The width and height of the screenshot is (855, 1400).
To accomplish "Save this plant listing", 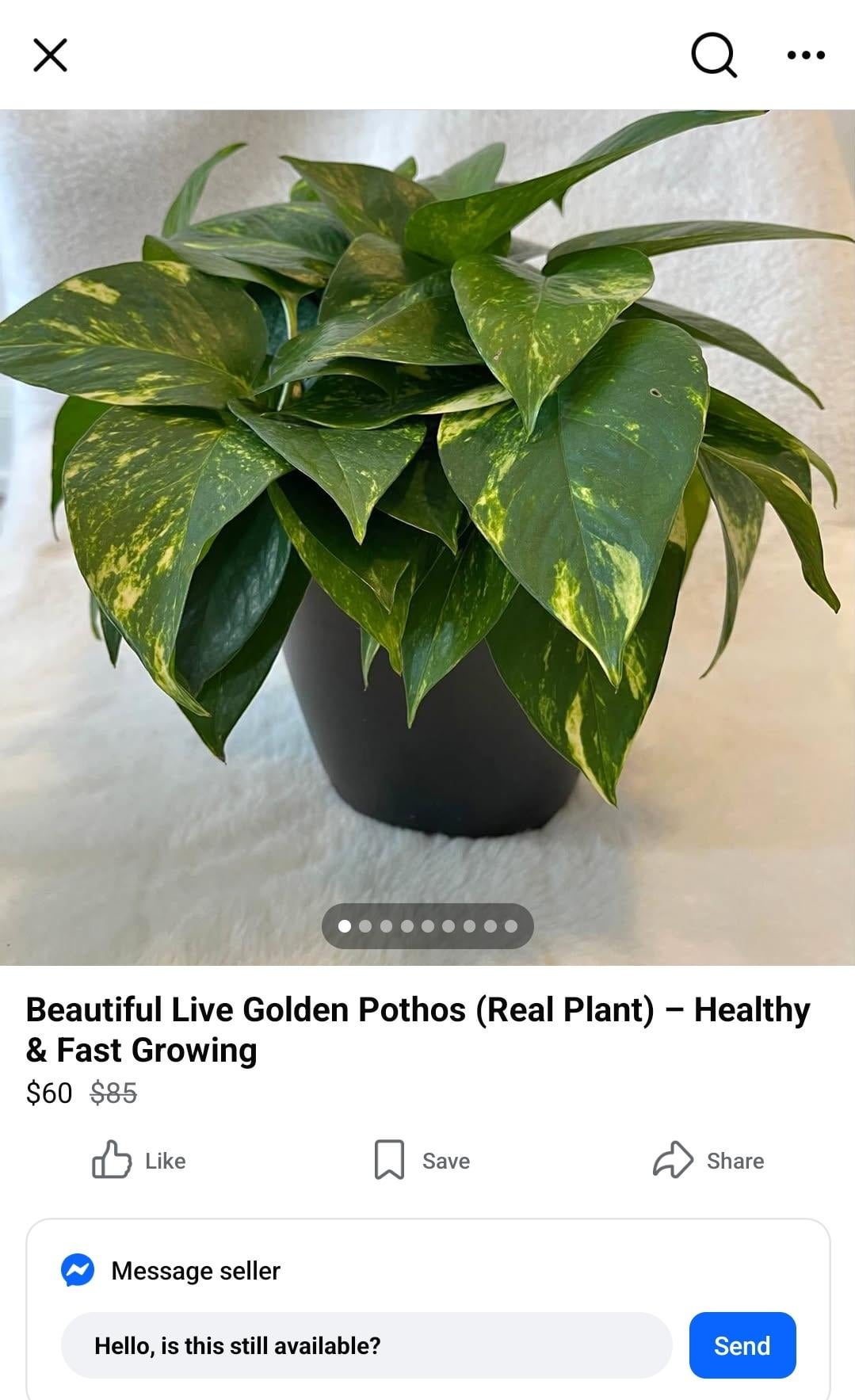I will coord(422,1160).
